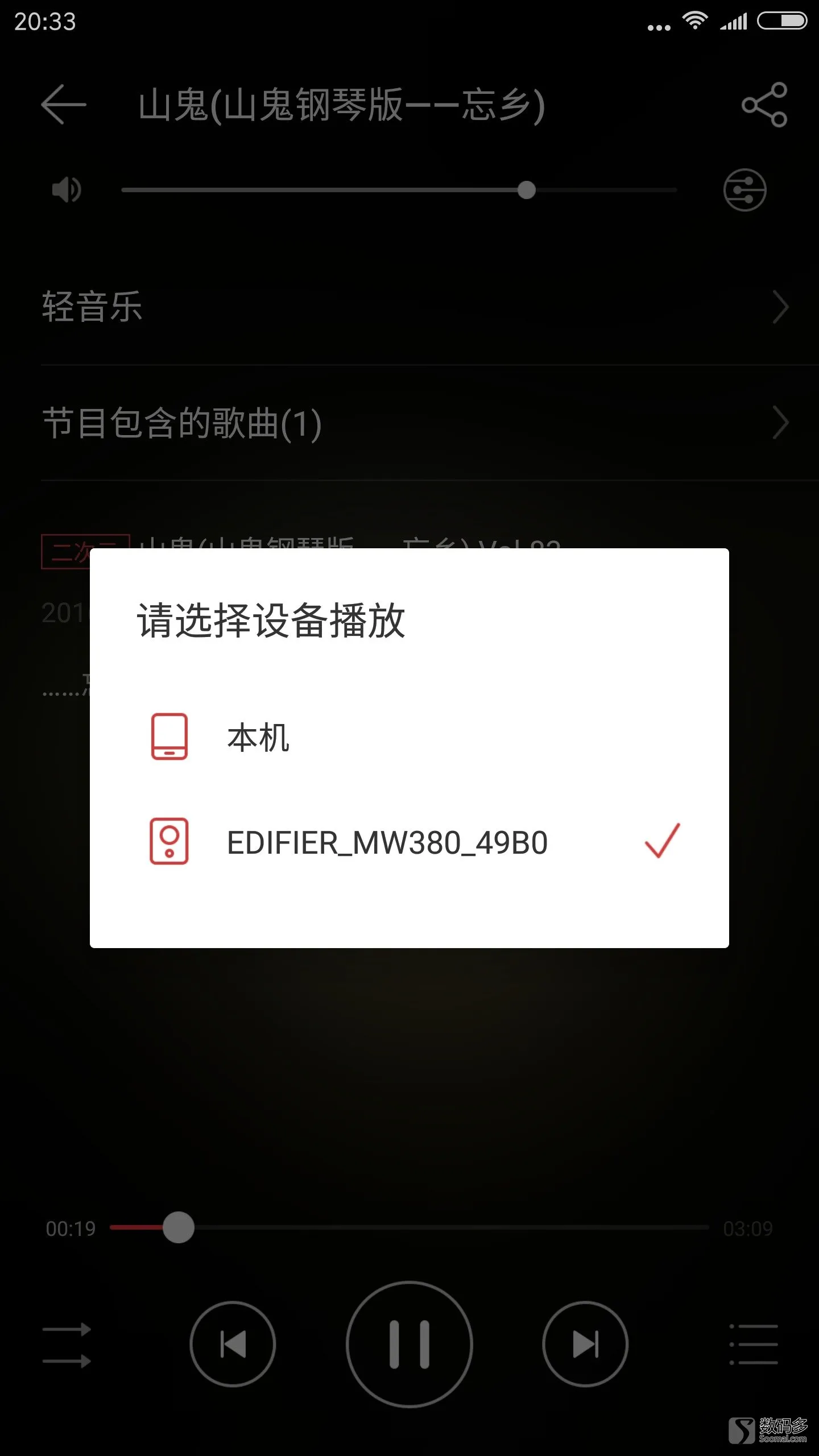The image size is (819, 1456).
Task: Change the playback order mode
Action: (x=67, y=1345)
